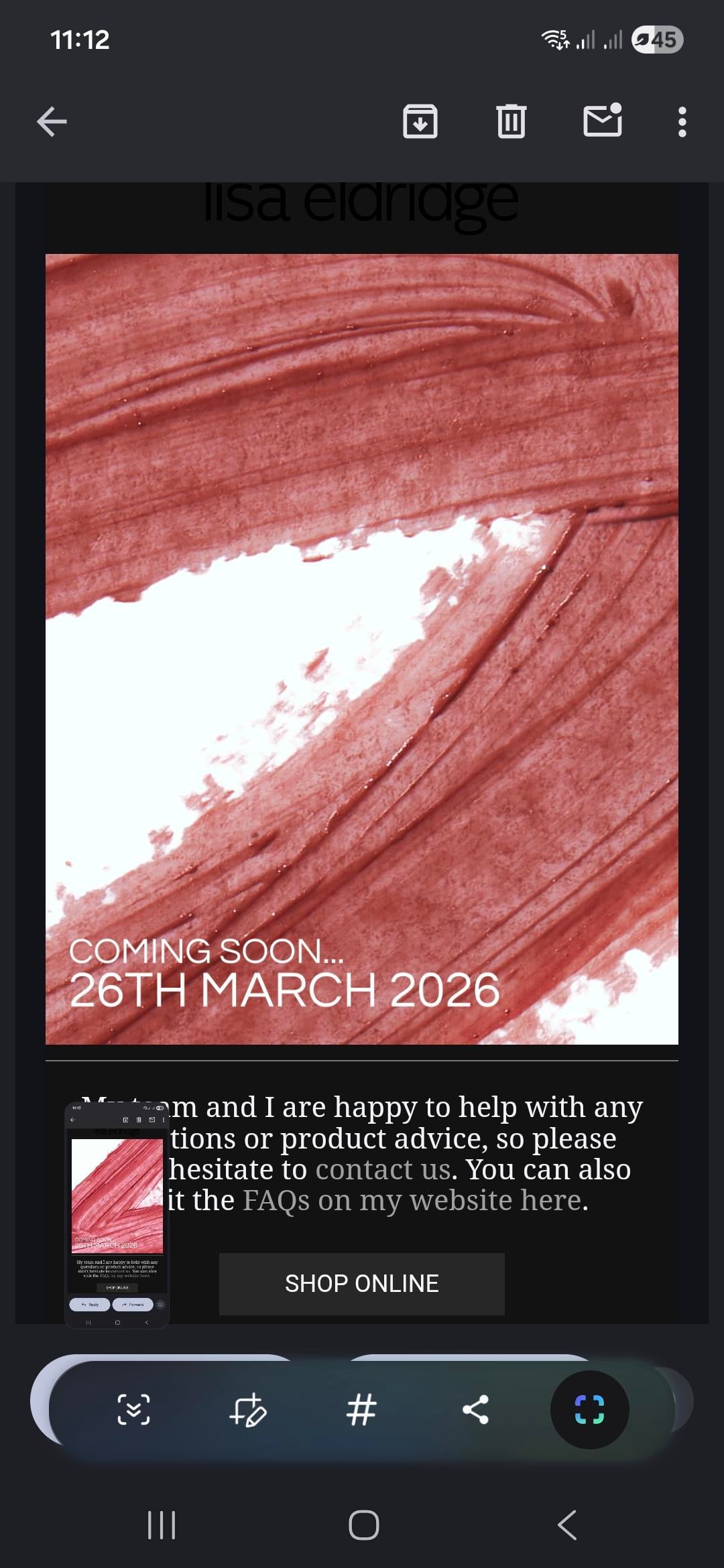724x1568 pixels.
Task: Share the captured screenshot
Action: 475,1409
